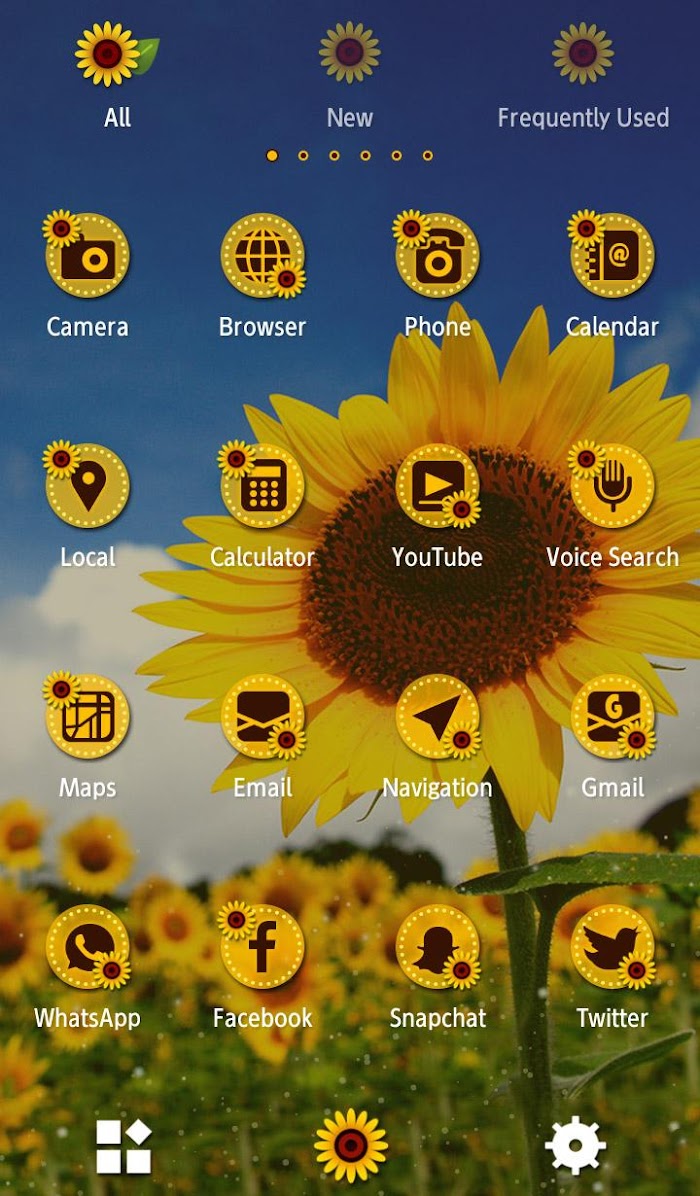
Task: Open the settings gear icon
Action: (x=576, y=1145)
